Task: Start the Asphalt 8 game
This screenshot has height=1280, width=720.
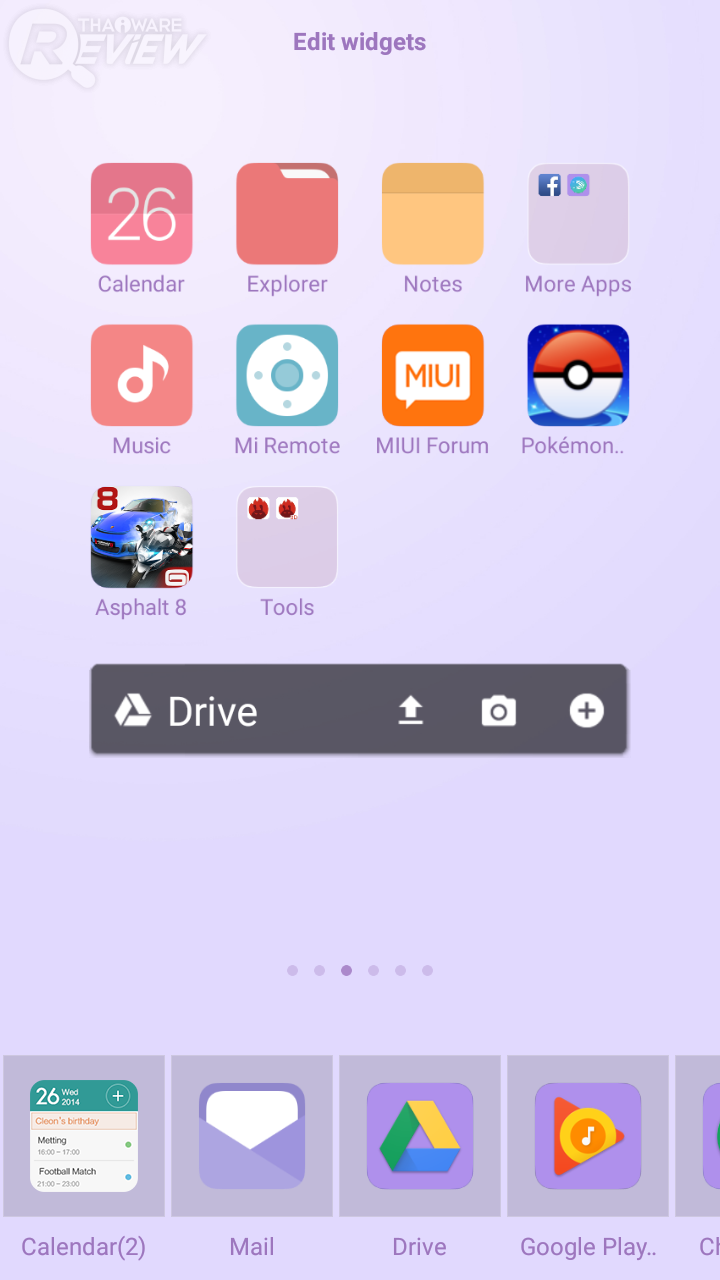Action: (x=141, y=537)
